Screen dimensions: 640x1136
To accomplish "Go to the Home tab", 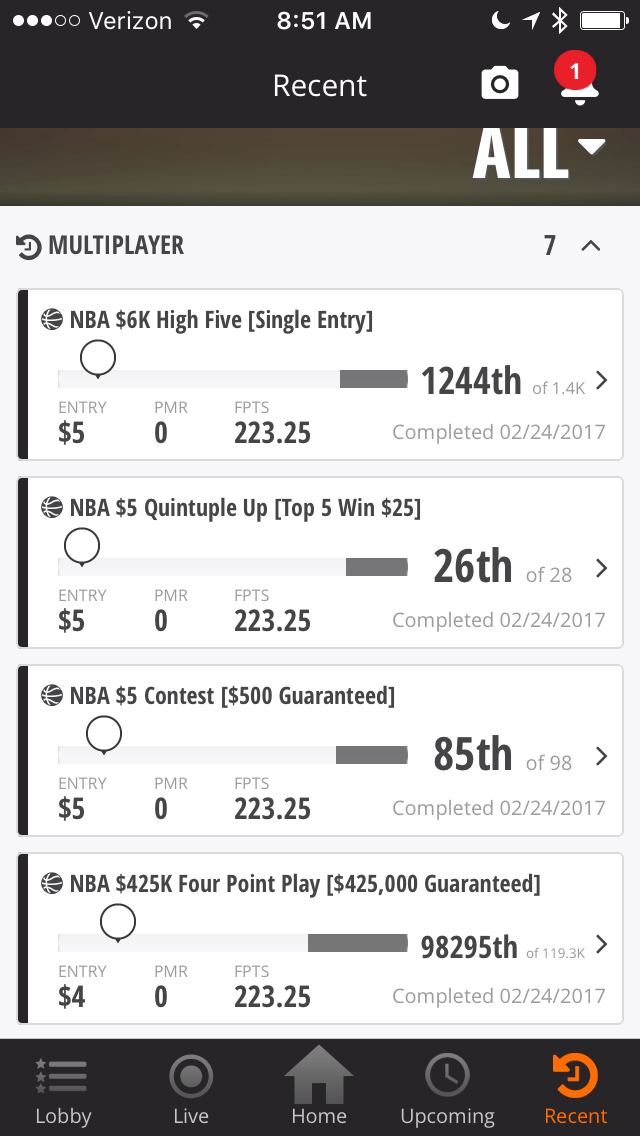I will point(319,1088).
